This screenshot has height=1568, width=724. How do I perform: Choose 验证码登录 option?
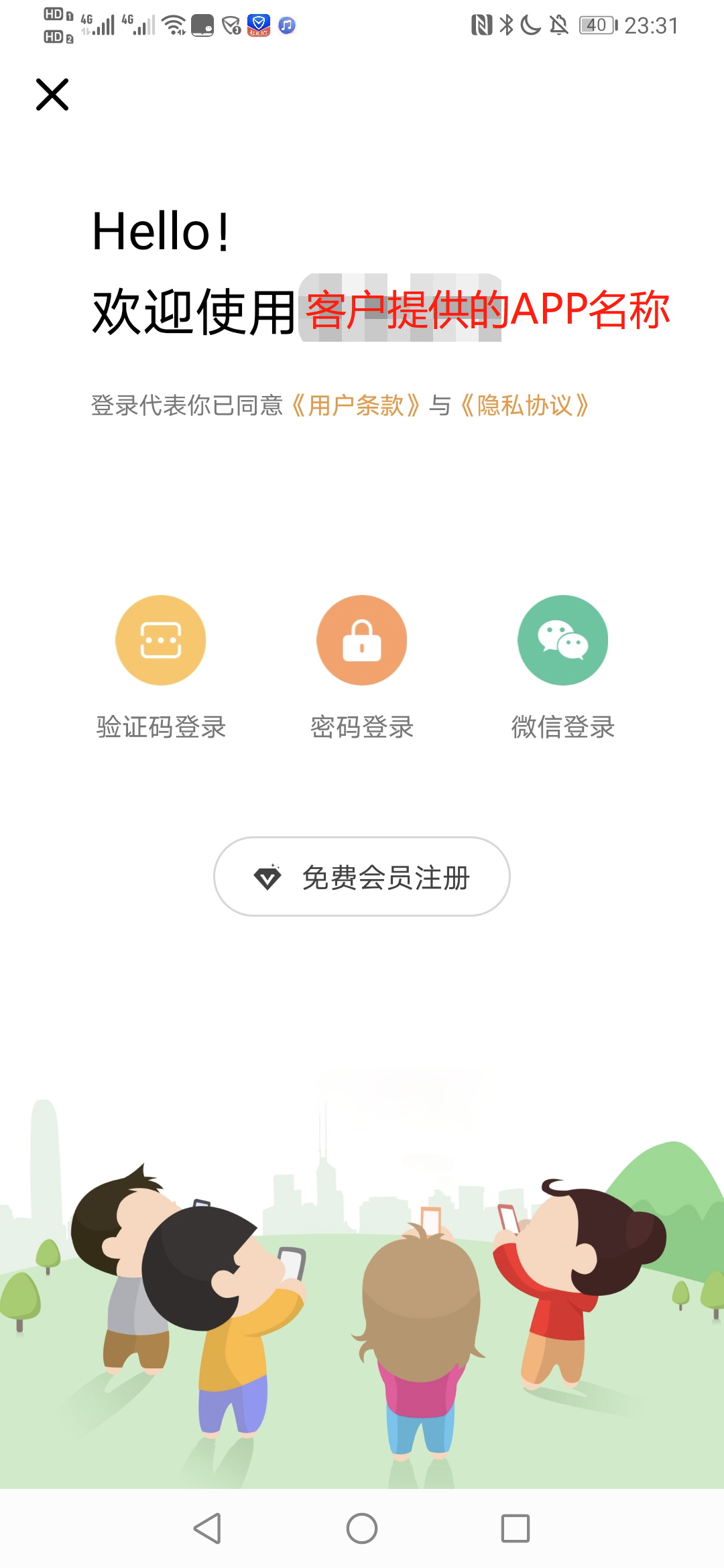point(161,641)
